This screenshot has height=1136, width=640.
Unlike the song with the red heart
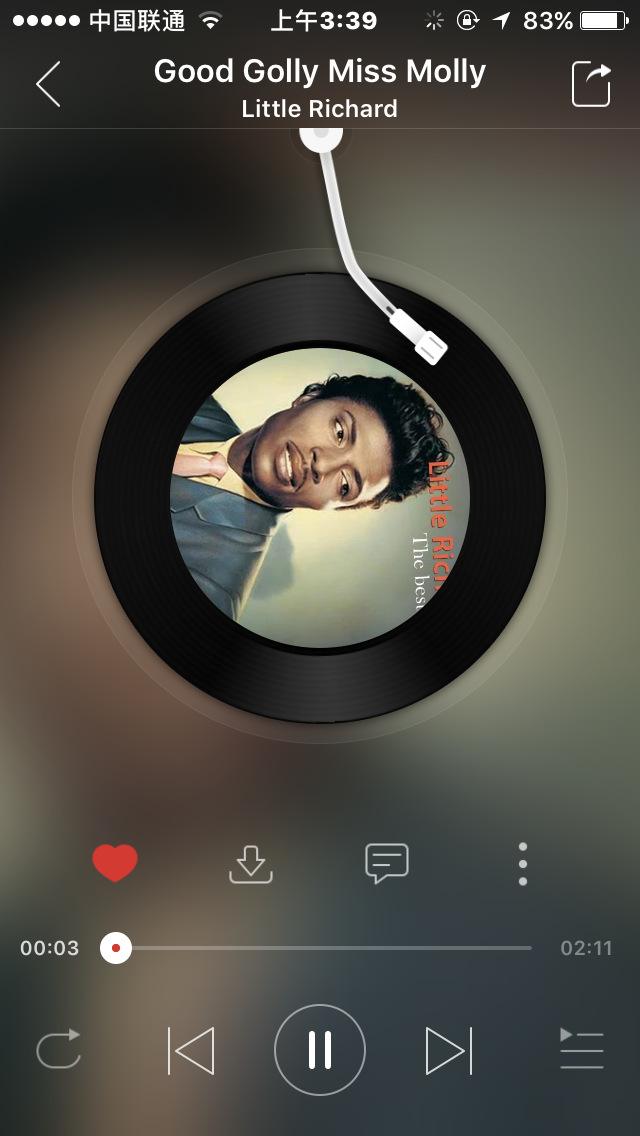pyautogui.click(x=115, y=862)
